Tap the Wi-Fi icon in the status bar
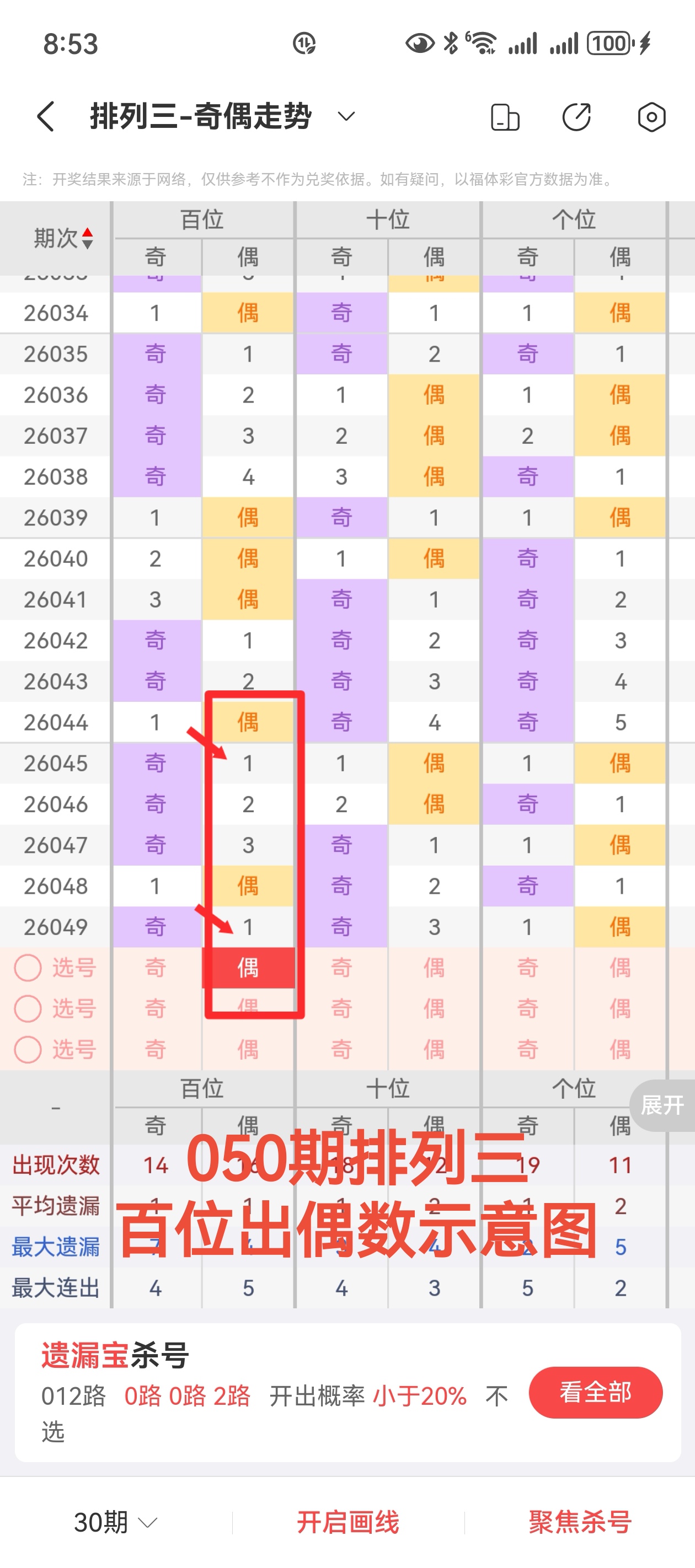This screenshot has height=1568, width=695. tap(483, 42)
